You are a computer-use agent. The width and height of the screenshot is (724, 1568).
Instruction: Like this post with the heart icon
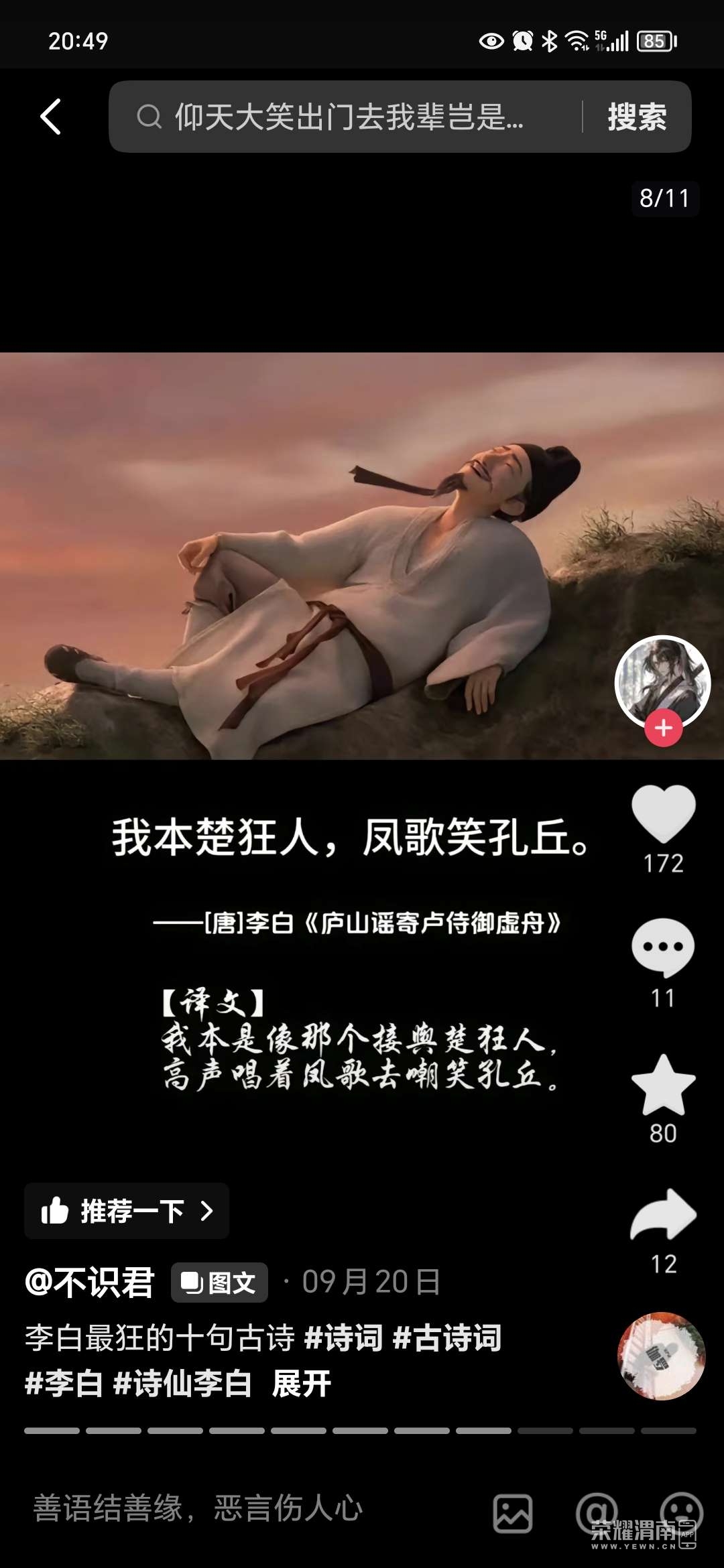664,813
